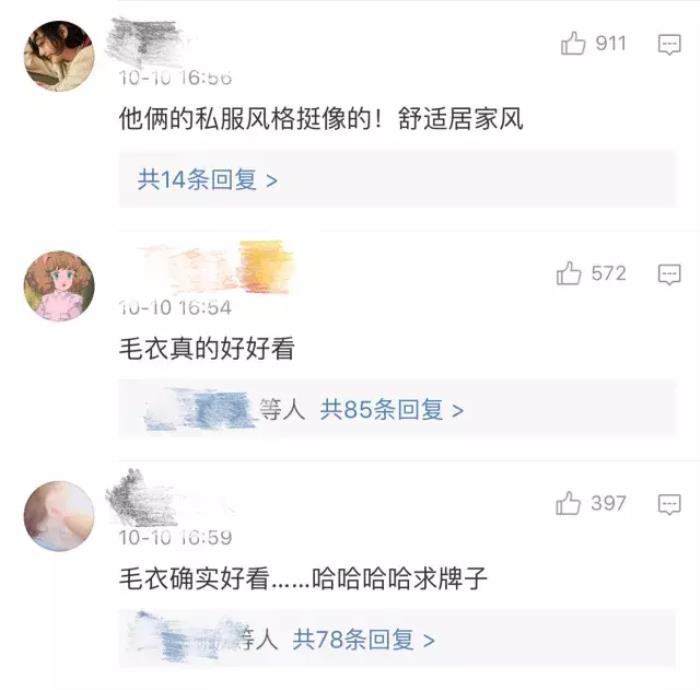The width and height of the screenshot is (700, 690).
Task: Open avatar of the 16:56 commenter
Action: click(x=59, y=56)
